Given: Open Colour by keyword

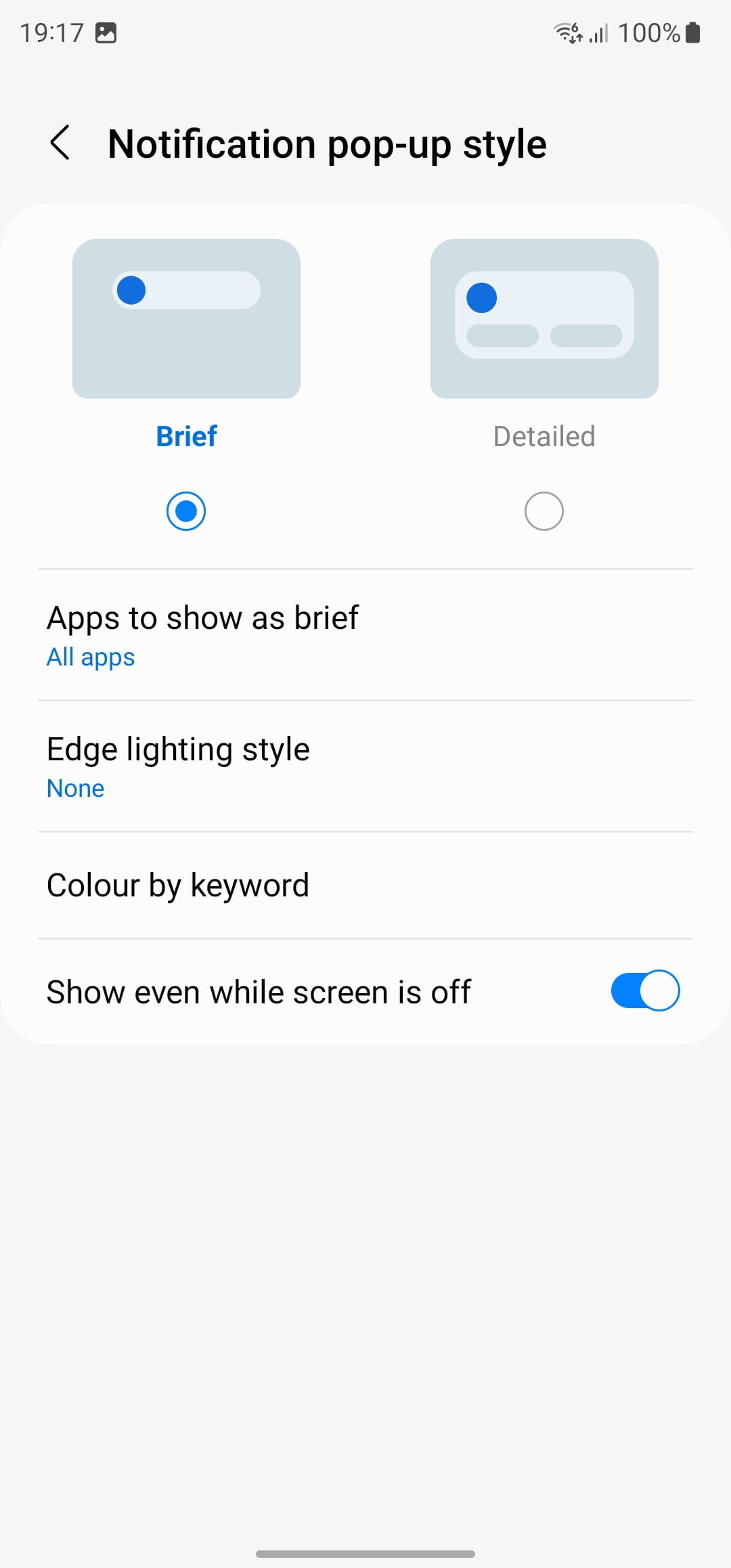Looking at the screenshot, I should (365, 886).
